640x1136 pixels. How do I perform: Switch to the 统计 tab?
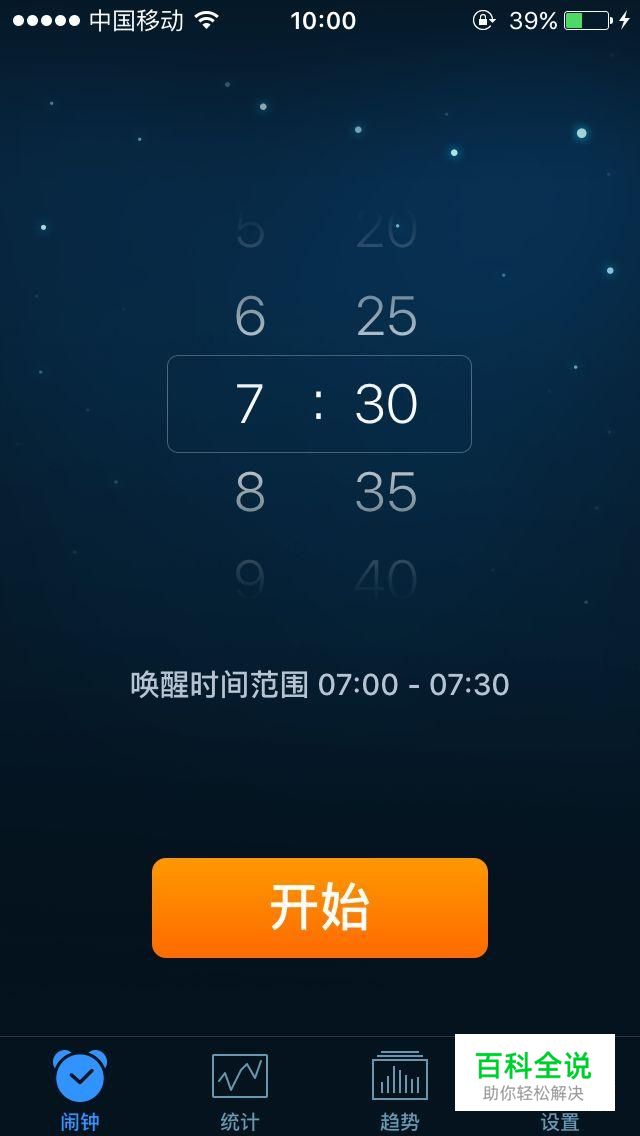(240, 1088)
